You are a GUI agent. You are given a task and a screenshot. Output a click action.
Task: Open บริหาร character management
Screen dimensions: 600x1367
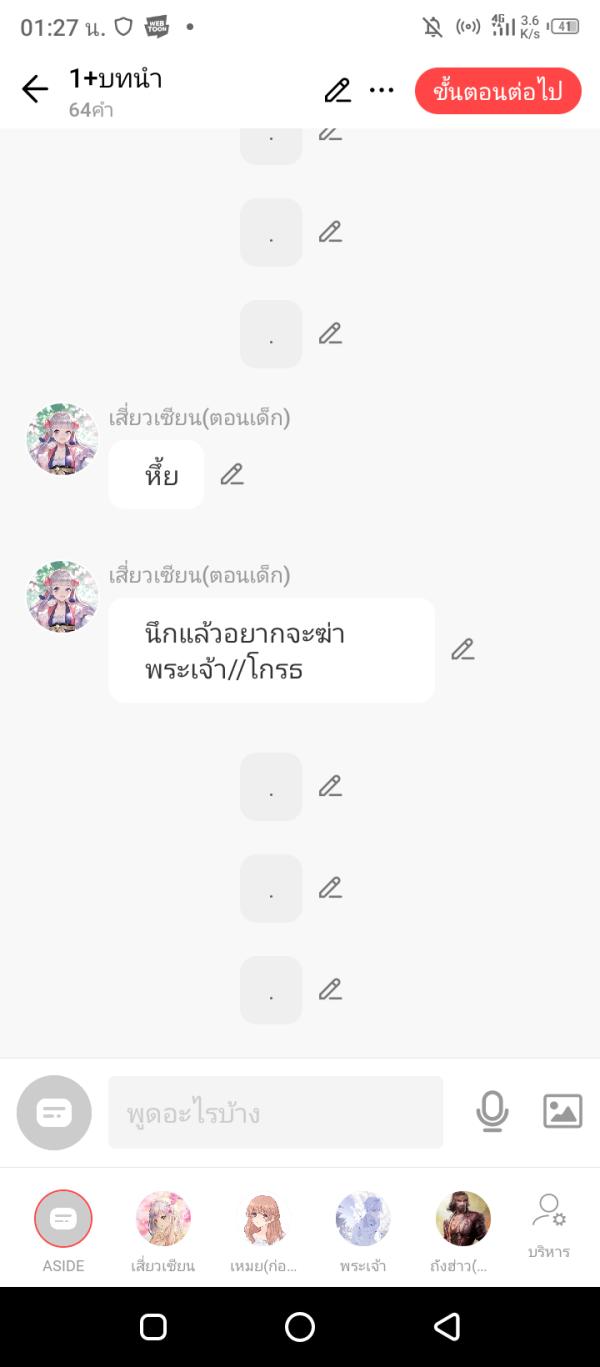coord(549,1225)
